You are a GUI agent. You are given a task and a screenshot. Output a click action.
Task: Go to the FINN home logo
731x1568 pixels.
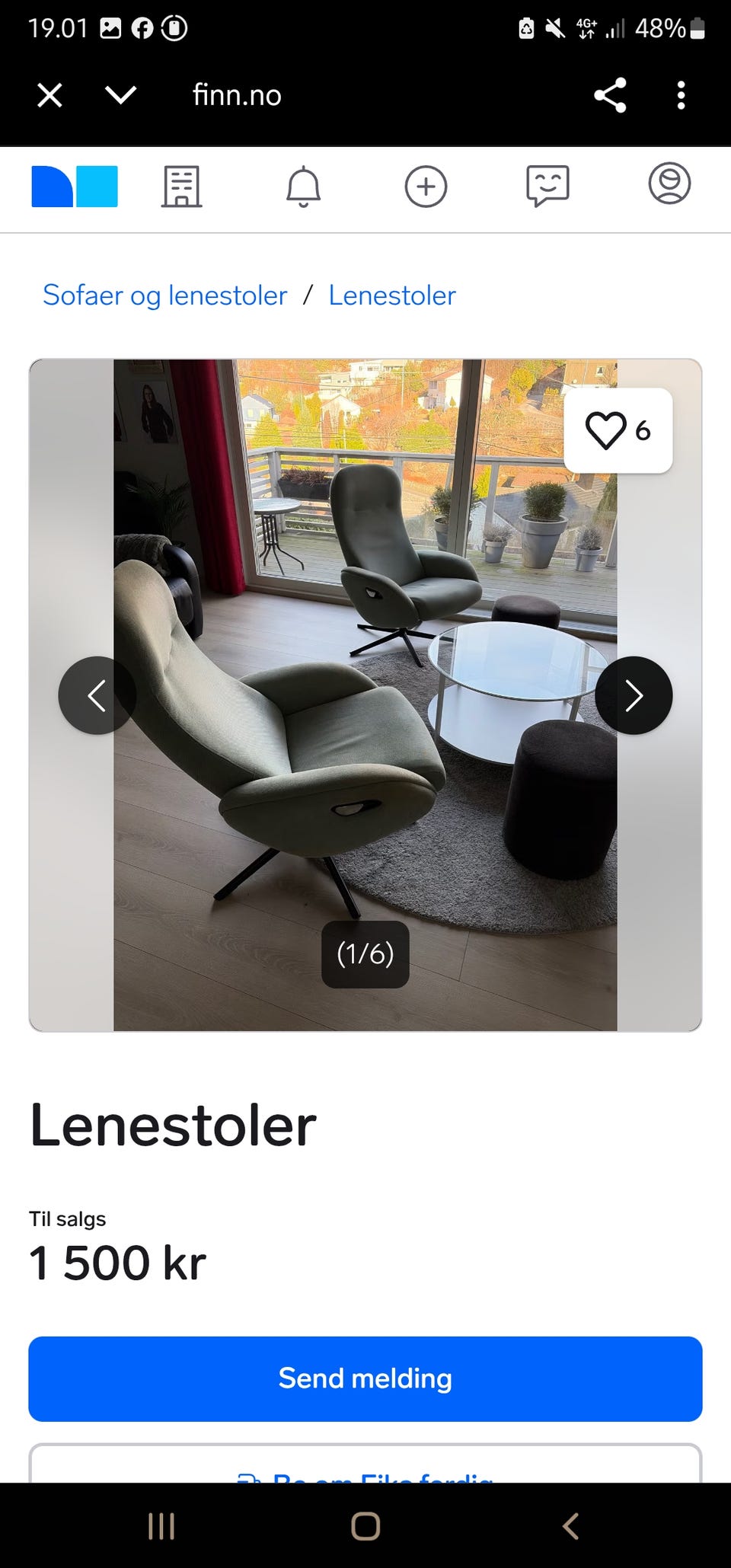[x=75, y=187]
